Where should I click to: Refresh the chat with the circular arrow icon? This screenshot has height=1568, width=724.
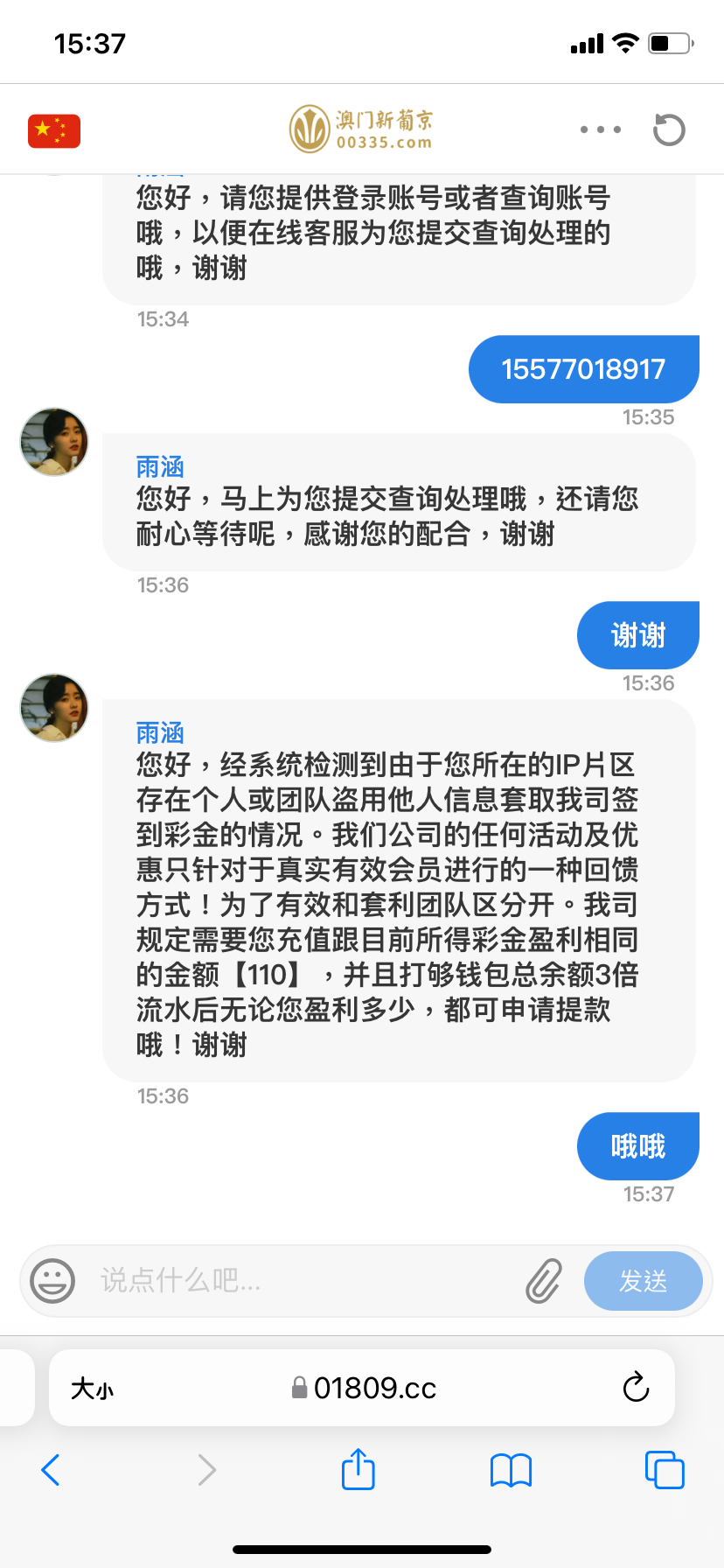click(669, 130)
